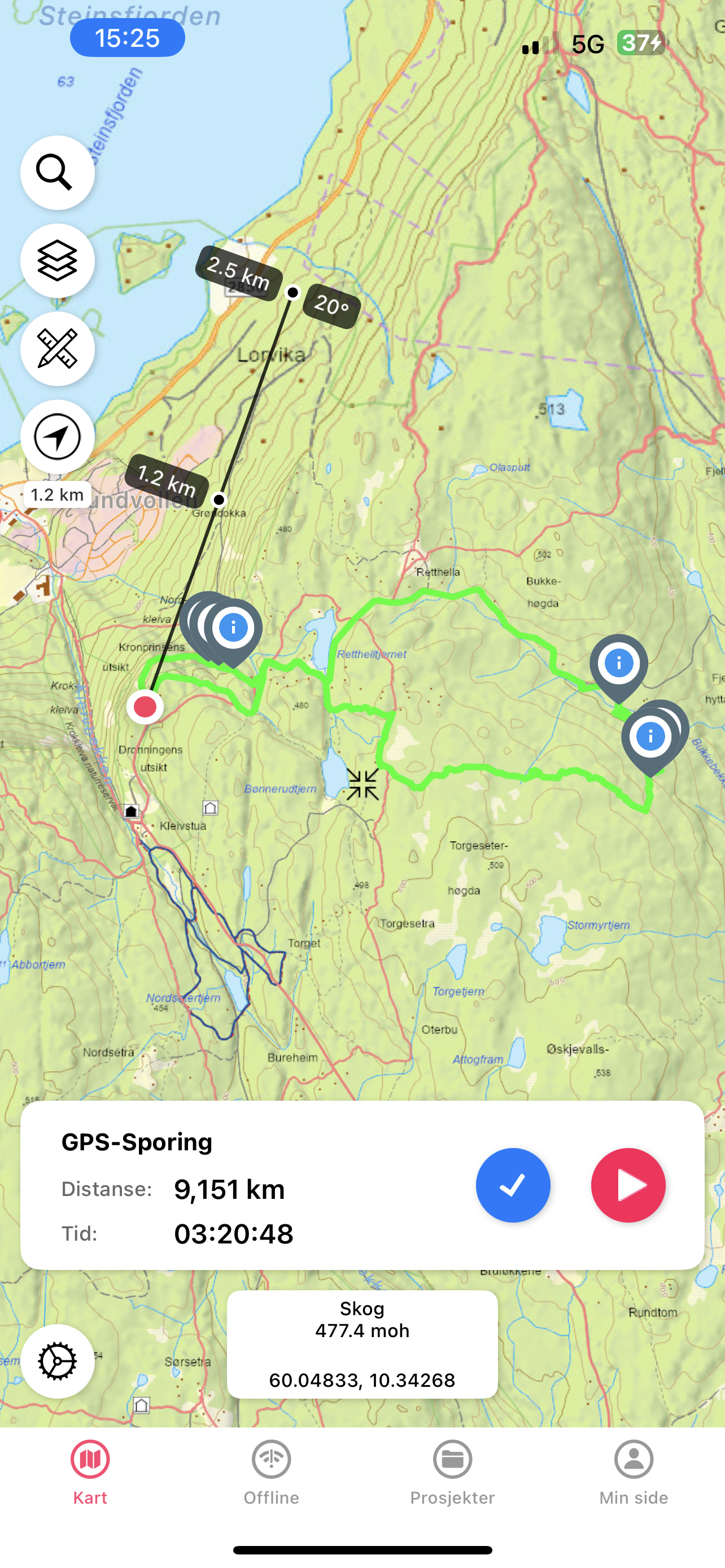Open the map search
This screenshot has height=1568, width=725.
tap(57, 173)
